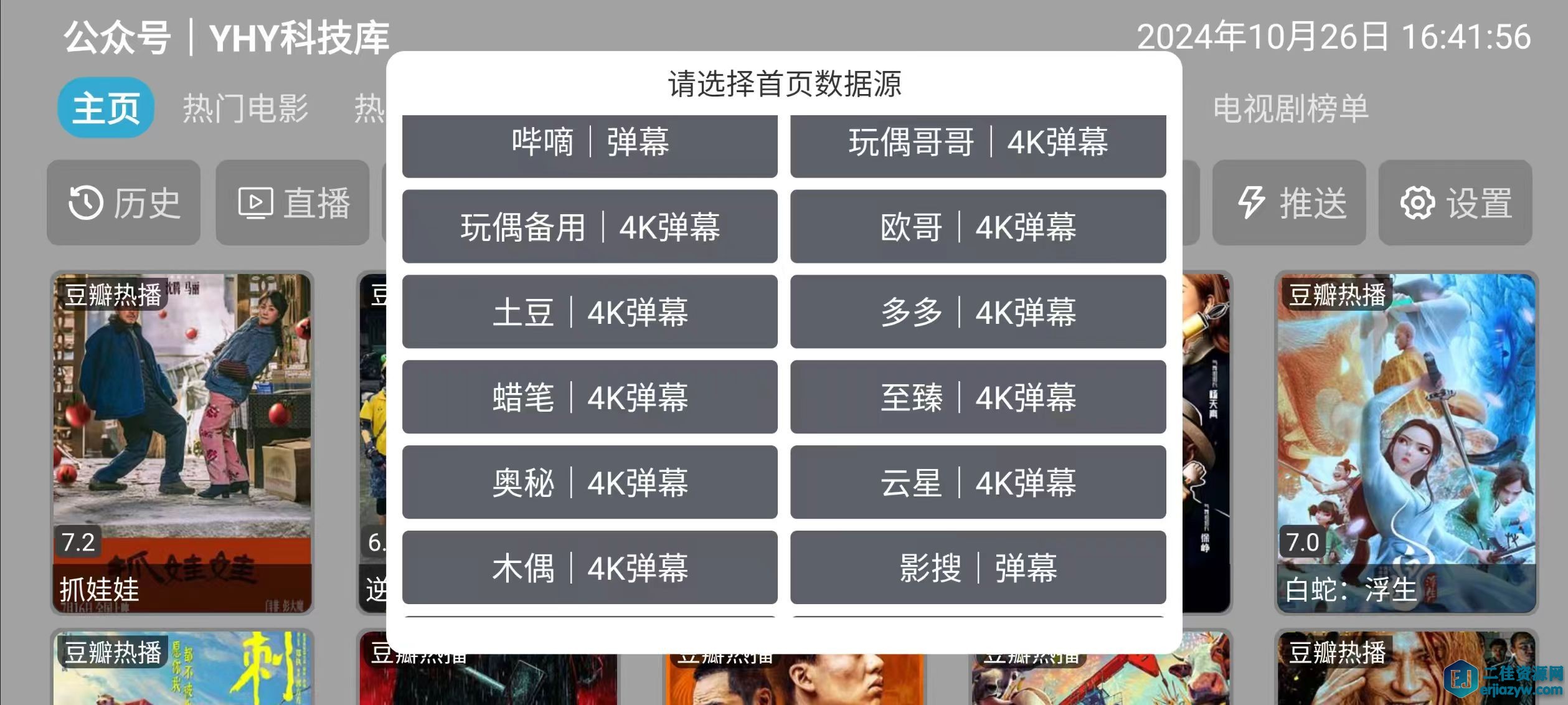Choose 土豆｜4K弹幕 source
1568x705 pixels.
click(589, 311)
